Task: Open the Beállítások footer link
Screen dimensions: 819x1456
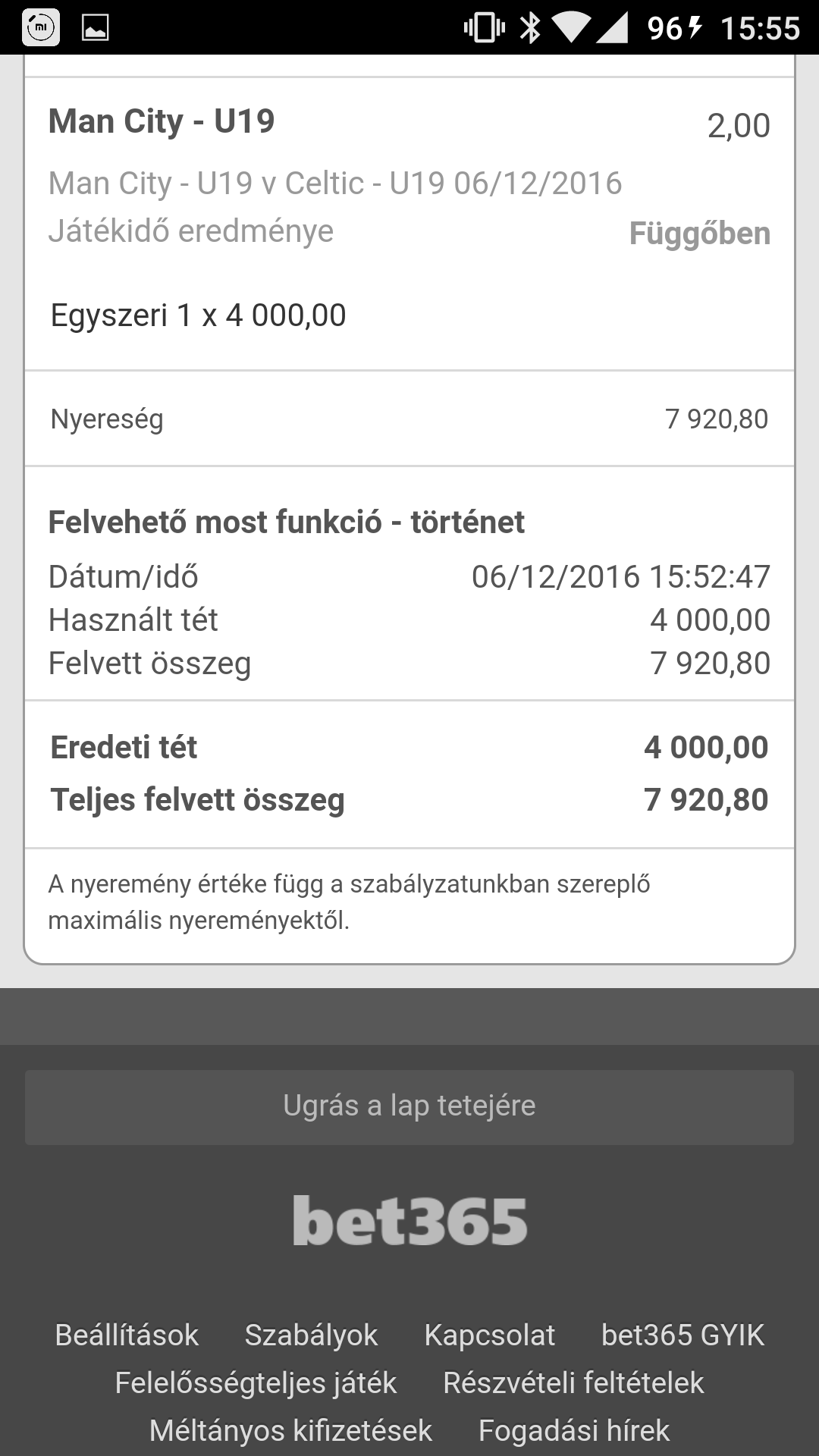Action: [127, 1335]
